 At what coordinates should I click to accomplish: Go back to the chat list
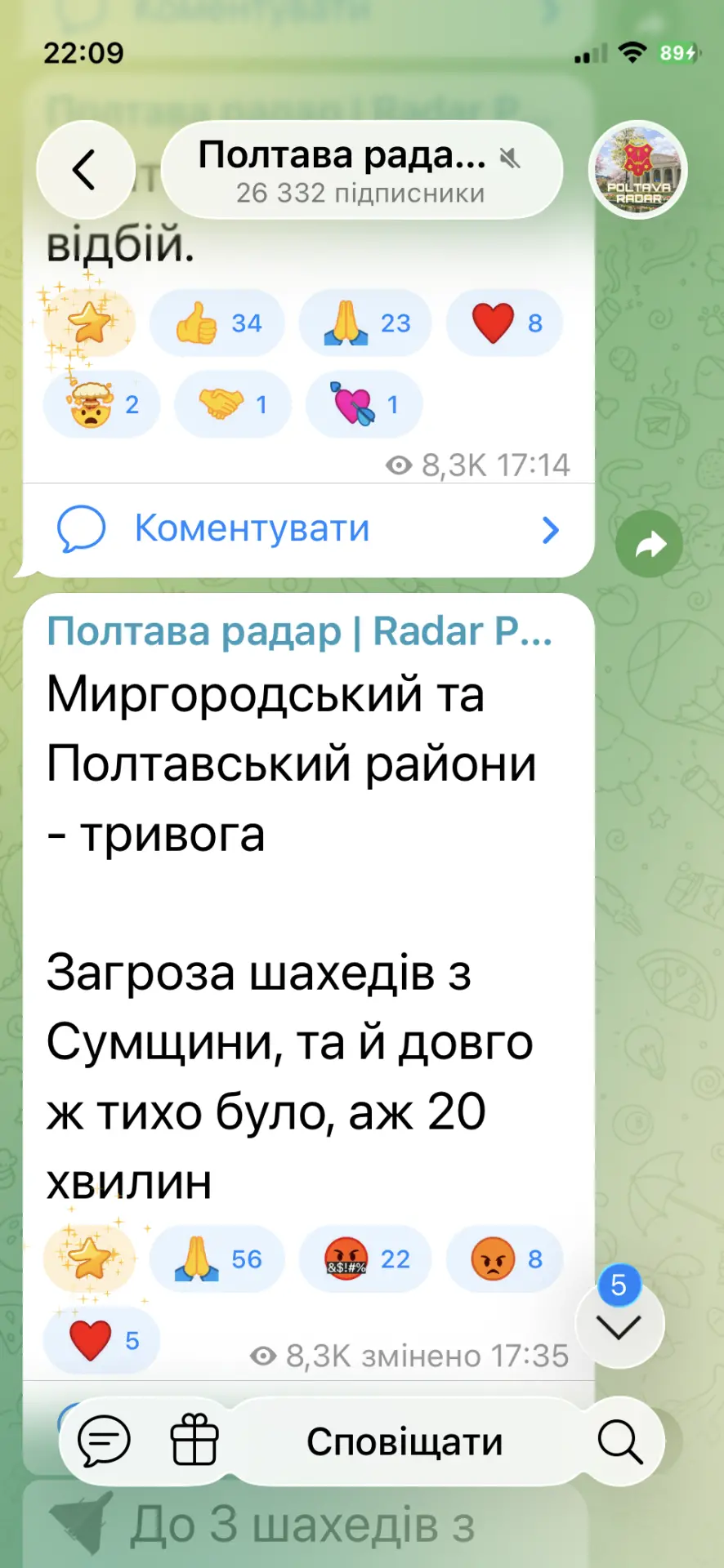pyautogui.click(x=85, y=170)
